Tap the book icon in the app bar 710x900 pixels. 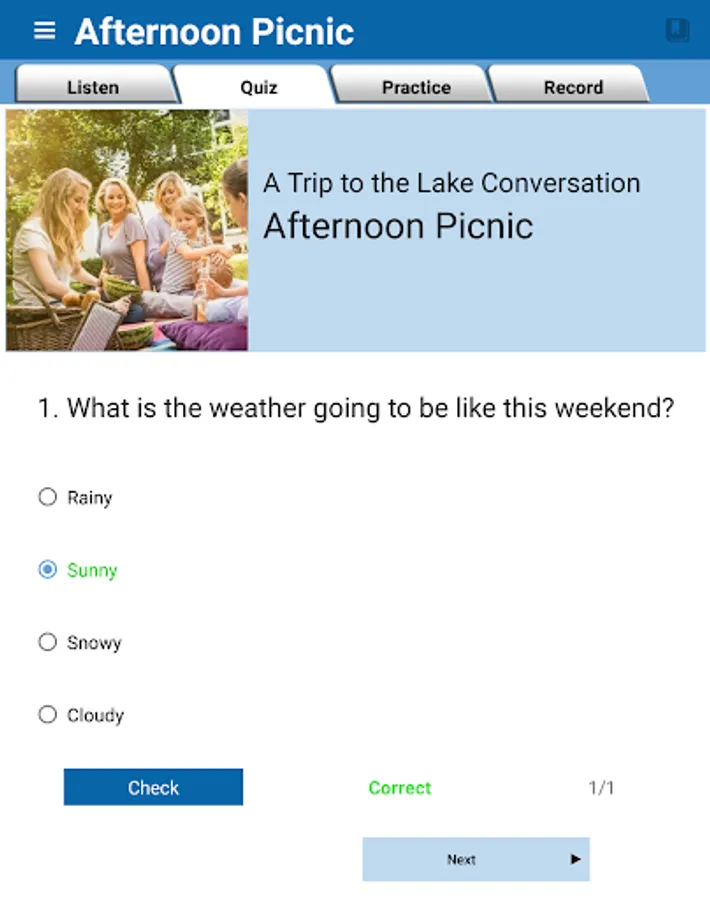pyautogui.click(x=677, y=31)
